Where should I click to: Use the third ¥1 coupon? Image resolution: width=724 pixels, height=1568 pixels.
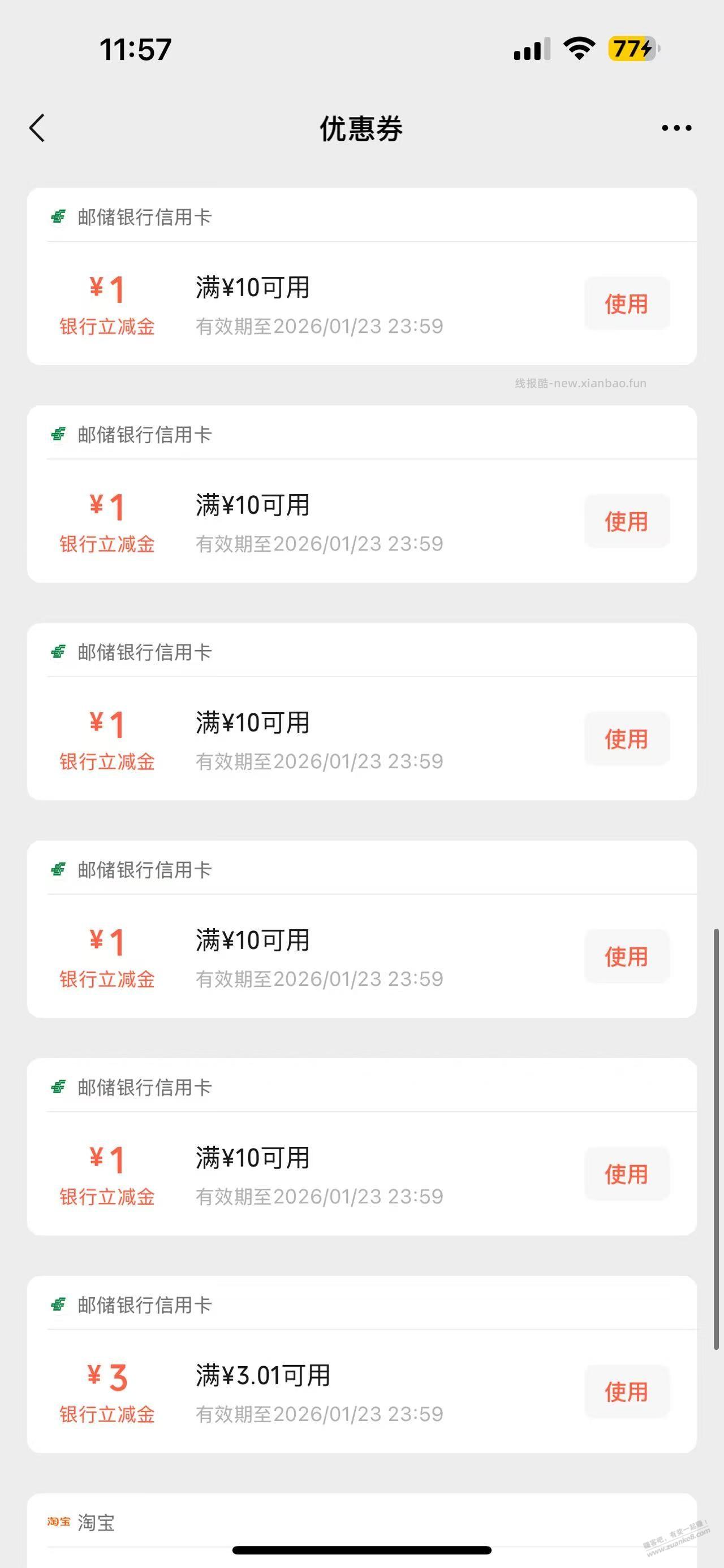626,738
